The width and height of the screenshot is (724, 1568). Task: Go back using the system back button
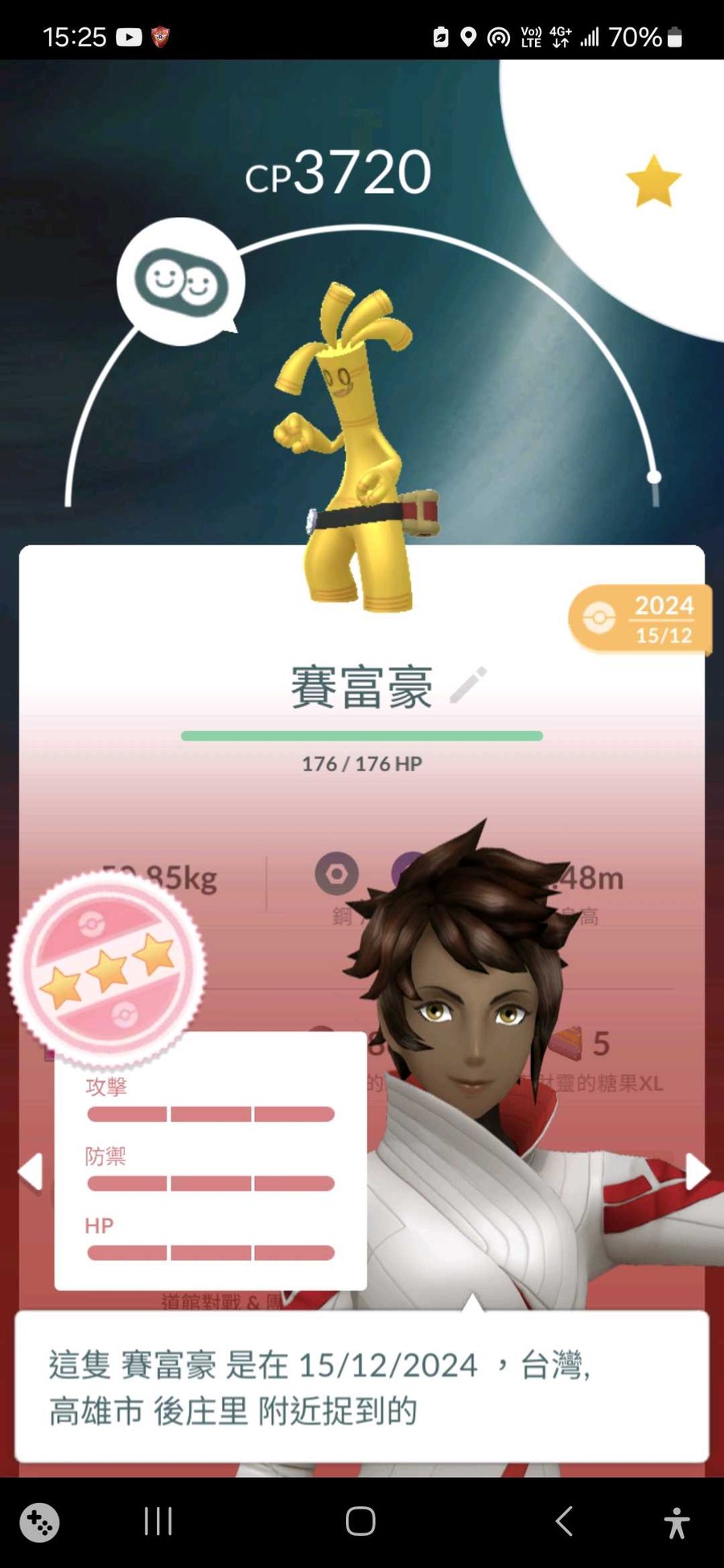(x=565, y=1521)
